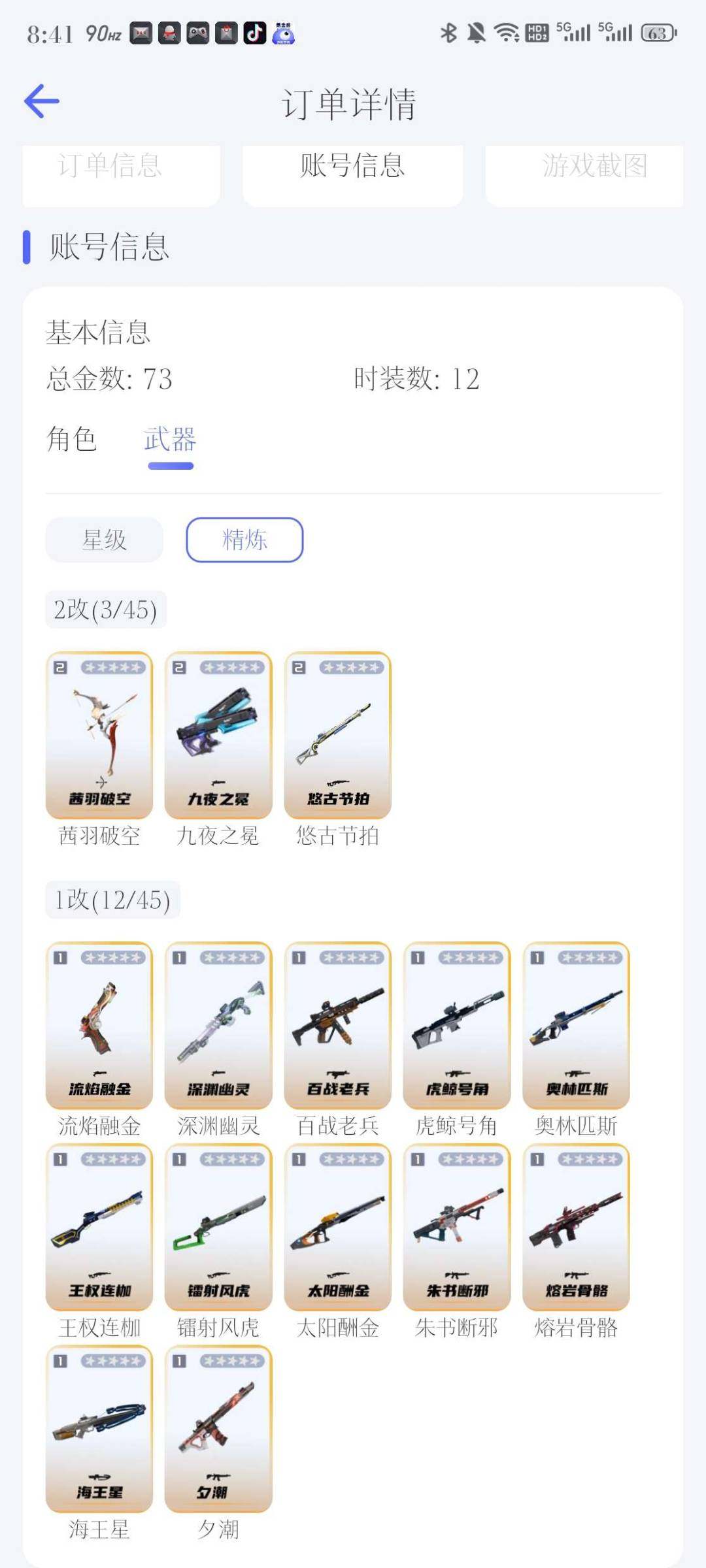This screenshot has height=1568, width=706.
Task: Click the gun icon on 九夜之冕 card
Action: tap(218, 781)
